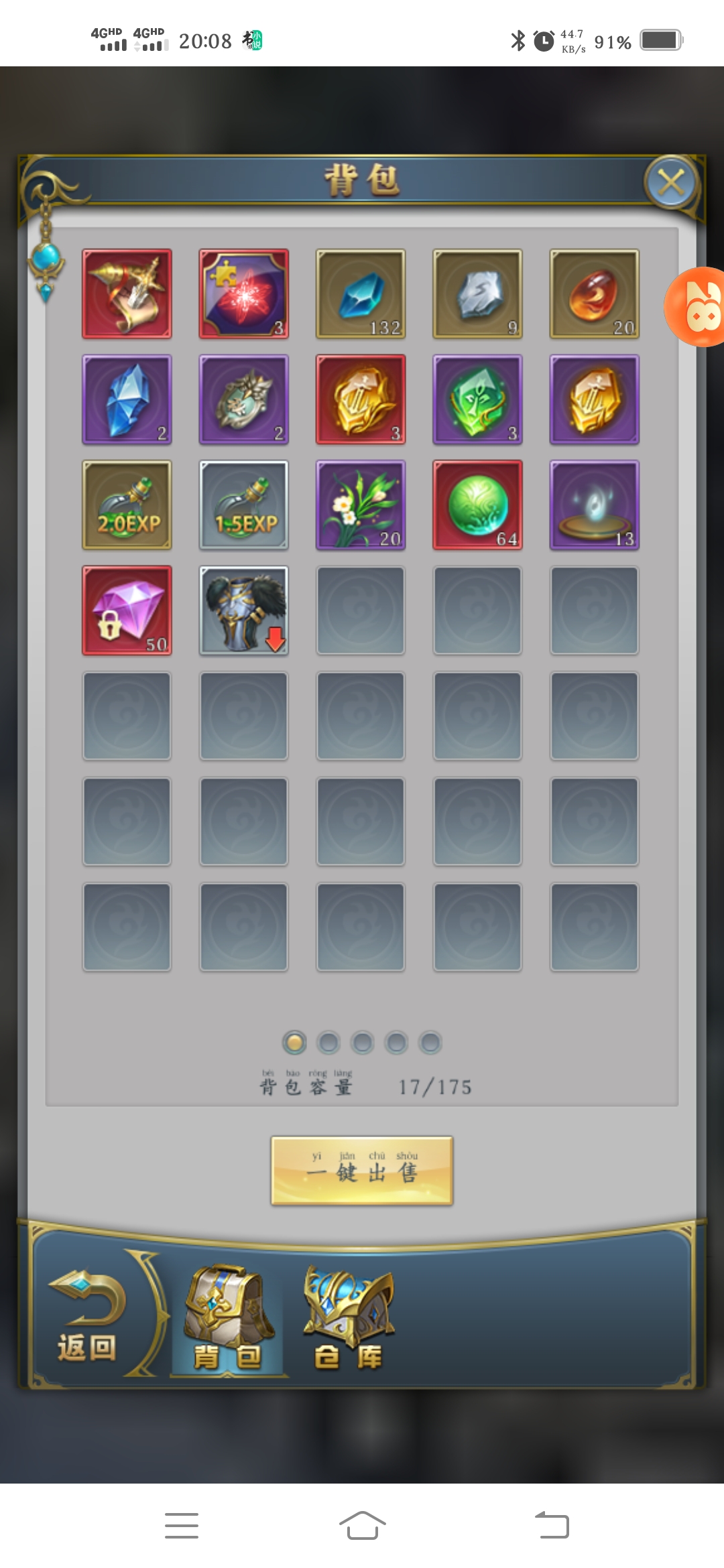The image size is (724, 1568).
Task: Open the silver ore item with 9
Action: [477, 293]
